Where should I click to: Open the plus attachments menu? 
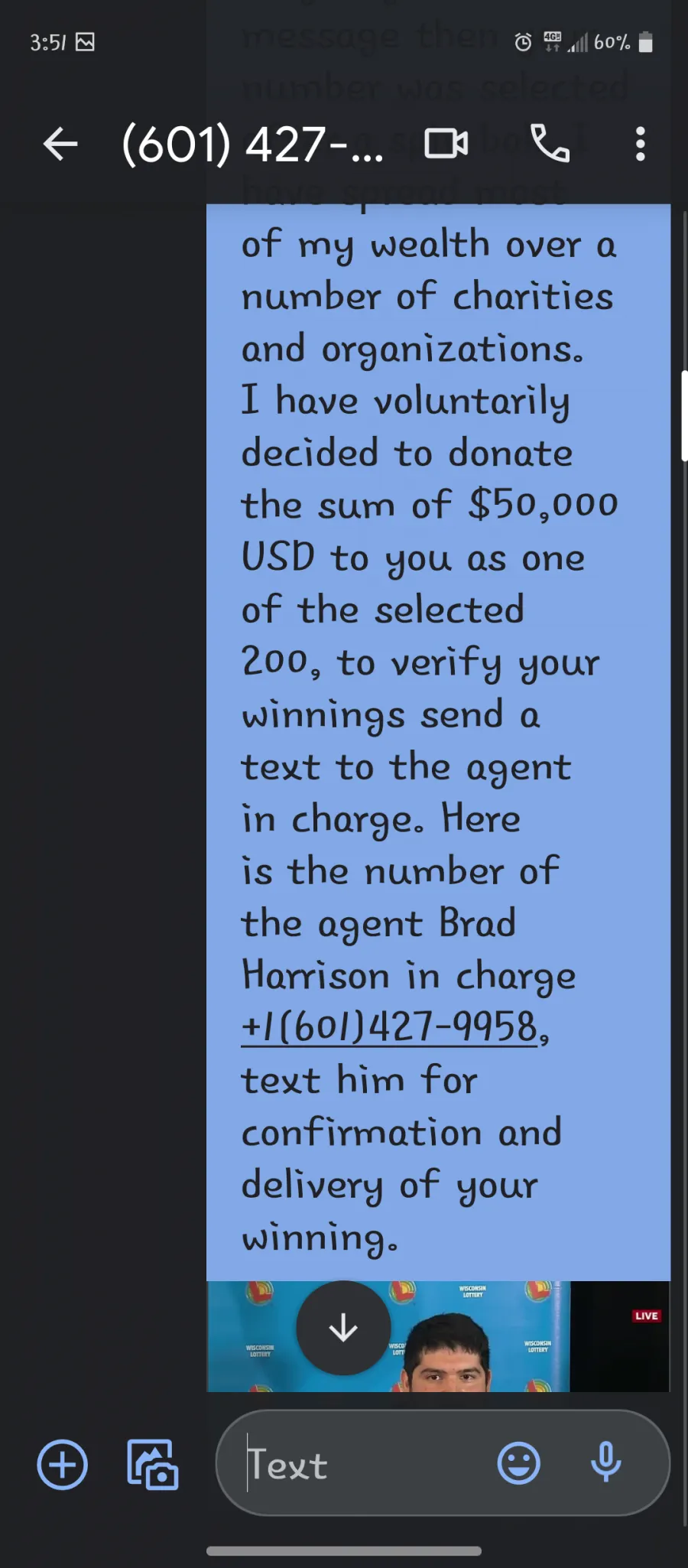63,1464
